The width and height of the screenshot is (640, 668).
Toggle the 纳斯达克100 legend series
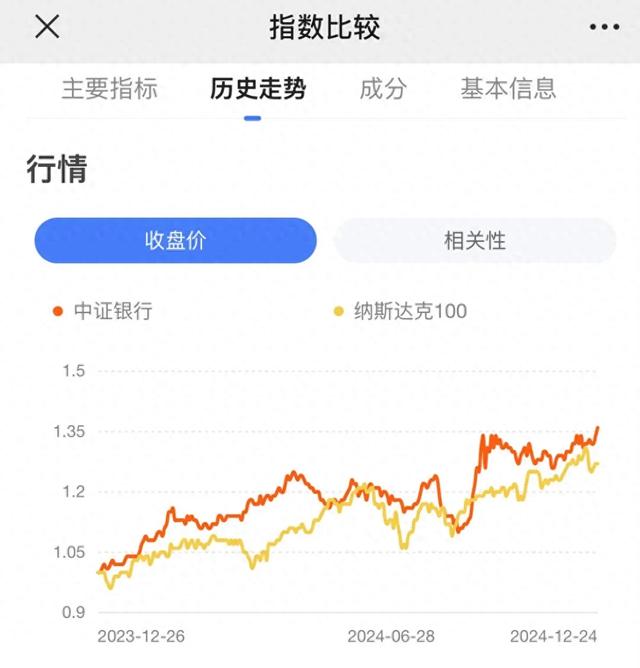click(400, 311)
